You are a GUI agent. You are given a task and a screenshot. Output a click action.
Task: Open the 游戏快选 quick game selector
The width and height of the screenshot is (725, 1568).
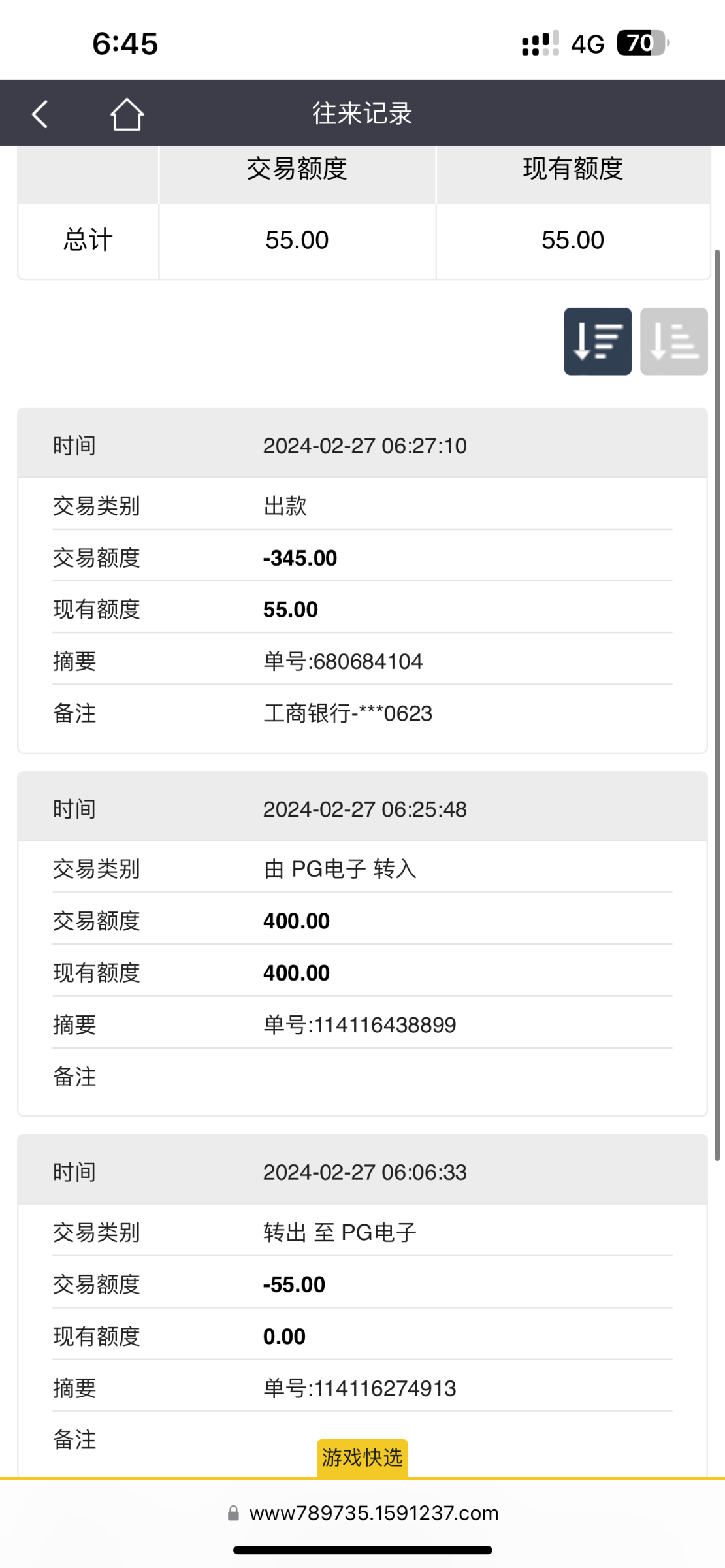362,1457
